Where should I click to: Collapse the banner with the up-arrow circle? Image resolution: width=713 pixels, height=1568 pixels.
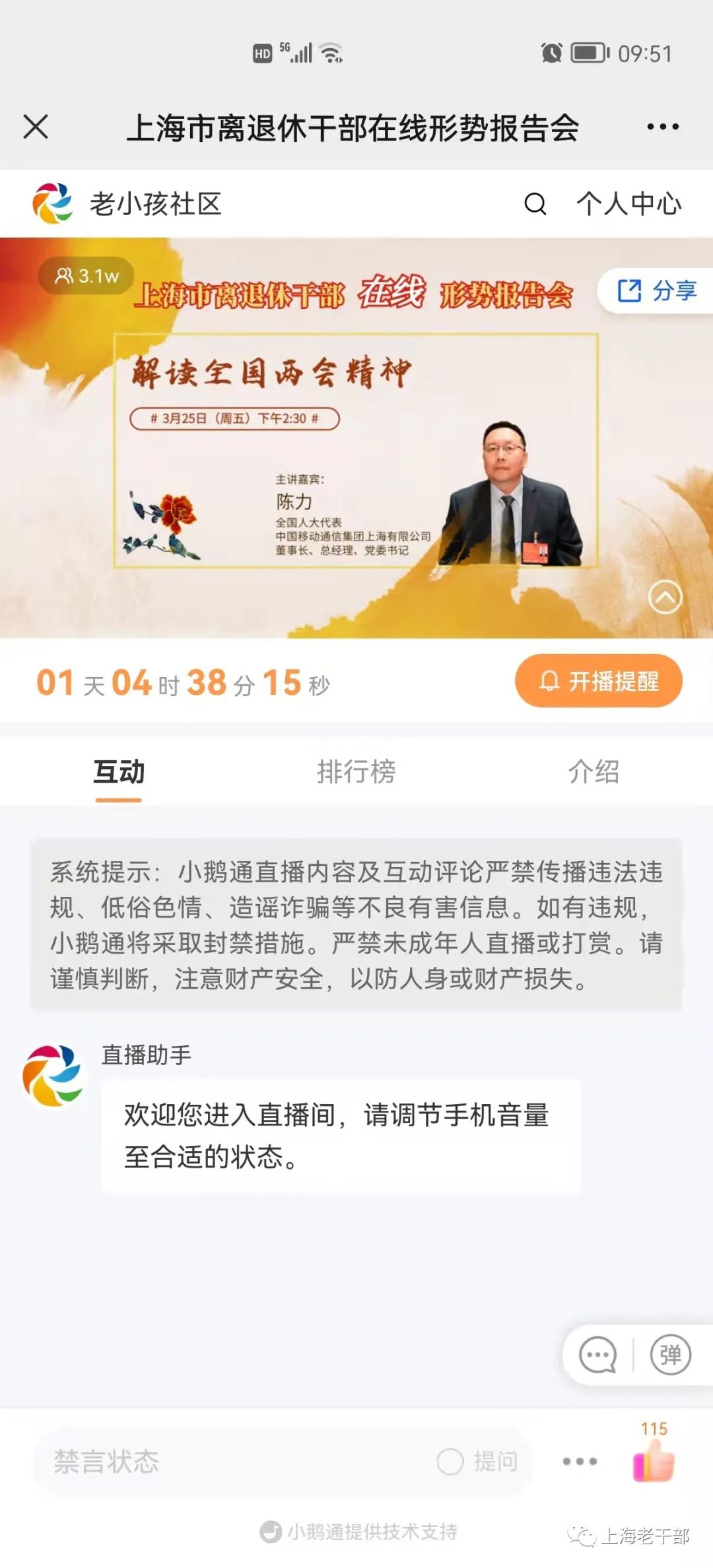[665, 597]
